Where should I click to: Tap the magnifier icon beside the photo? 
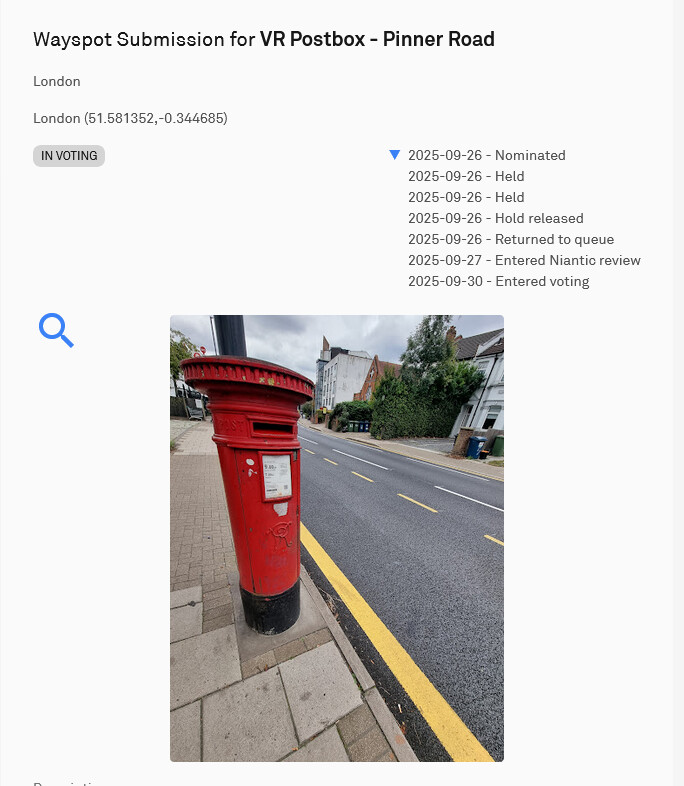pyautogui.click(x=56, y=330)
